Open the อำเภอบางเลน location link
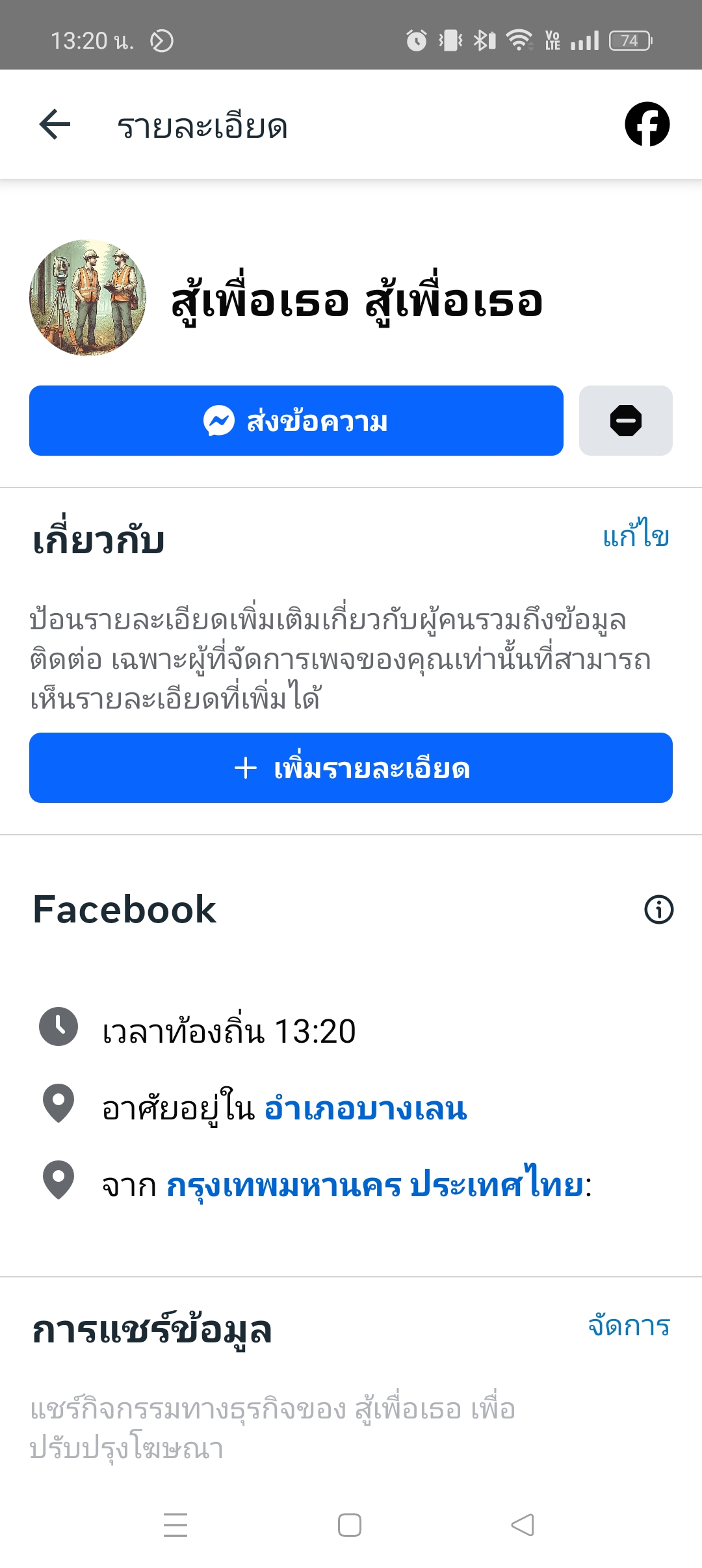The image size is (702, 1568). coord(365,1108)
